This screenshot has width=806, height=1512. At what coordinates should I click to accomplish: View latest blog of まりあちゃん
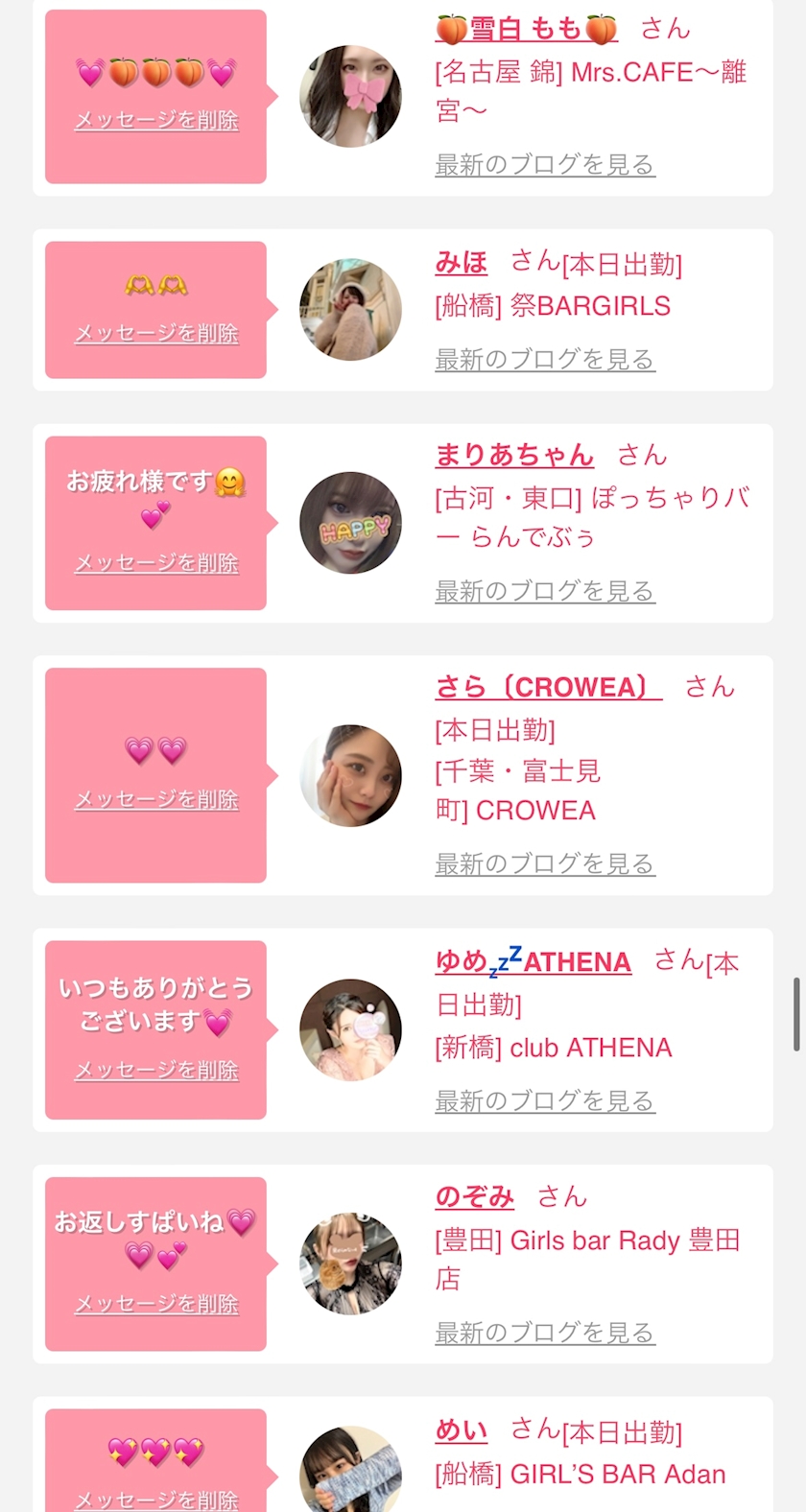click(x=545, y=591)
